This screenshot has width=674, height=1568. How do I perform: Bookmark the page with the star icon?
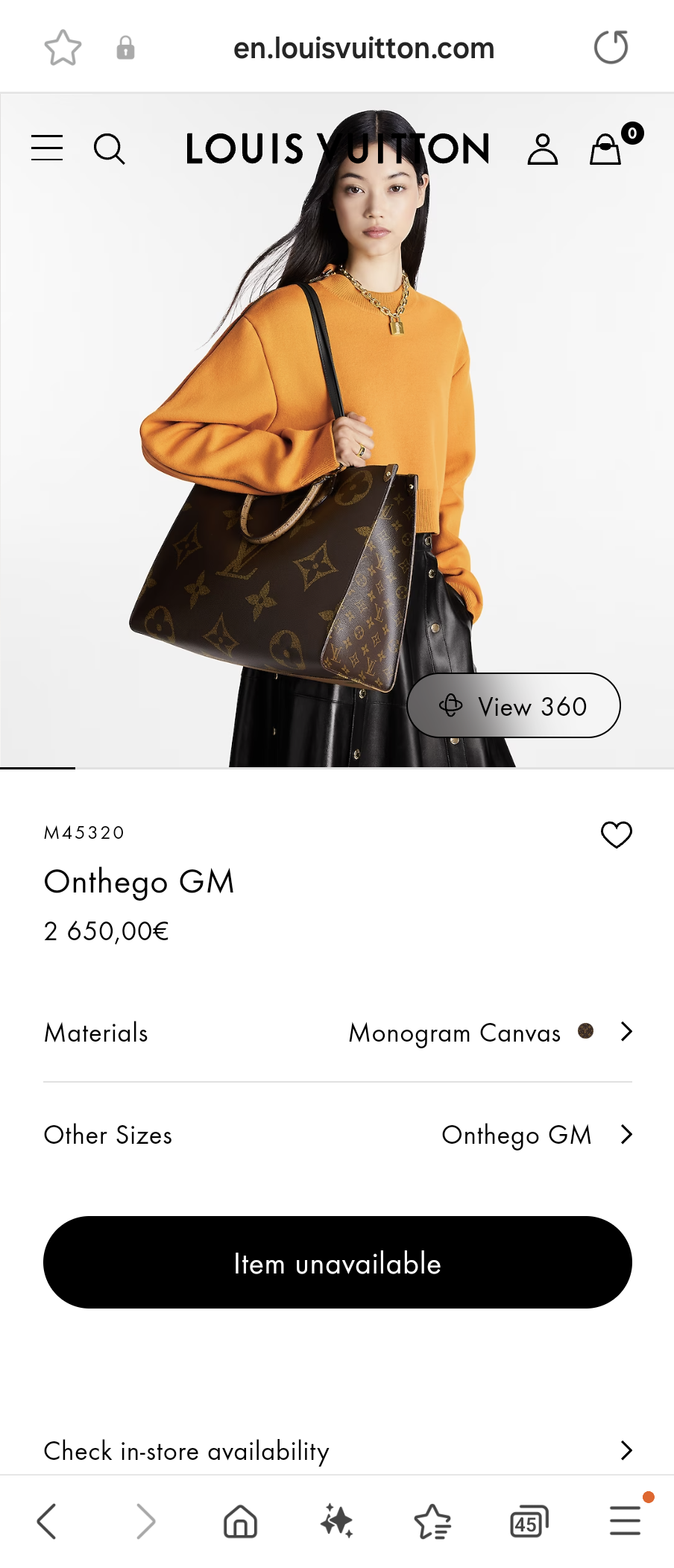coord(63,46)
